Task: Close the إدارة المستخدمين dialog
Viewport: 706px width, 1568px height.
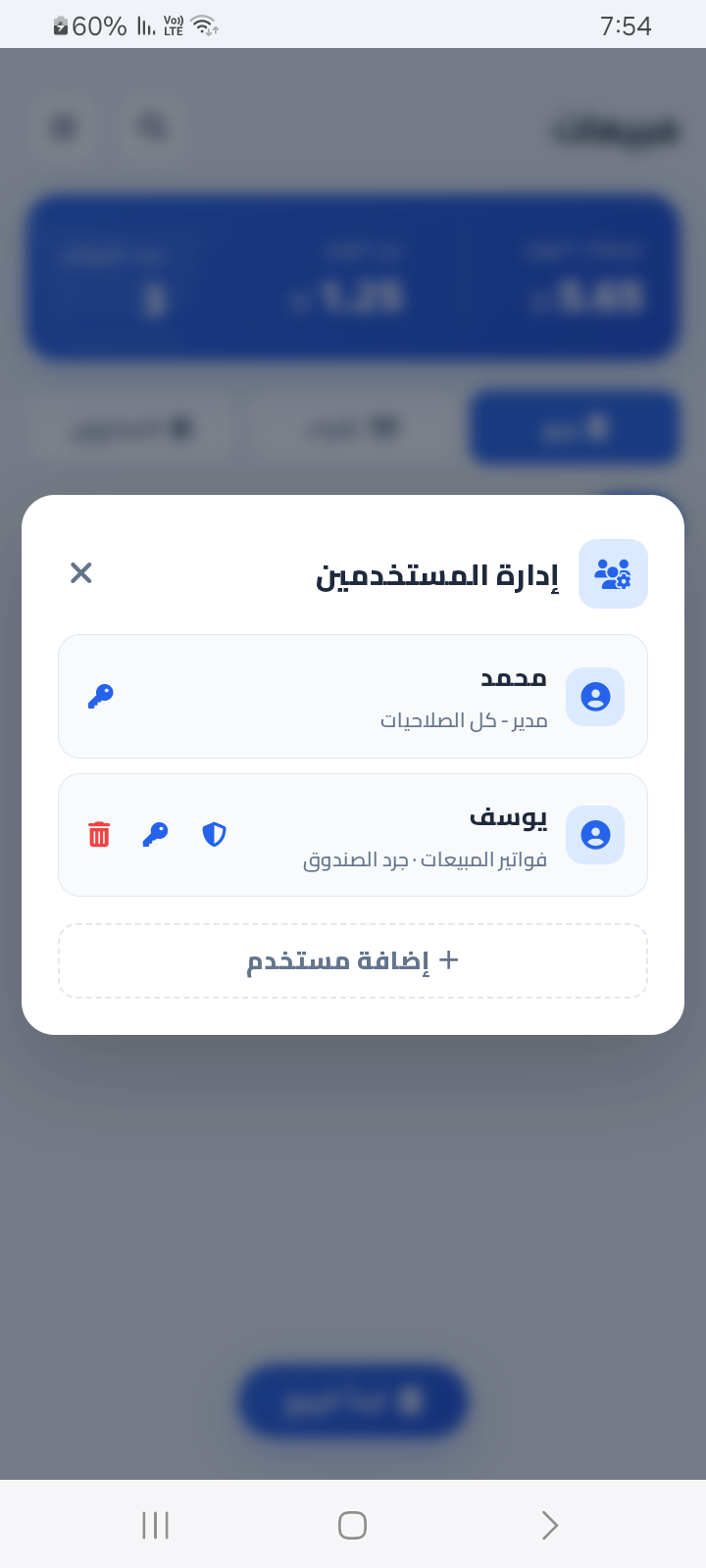Action: click(81, 573)
